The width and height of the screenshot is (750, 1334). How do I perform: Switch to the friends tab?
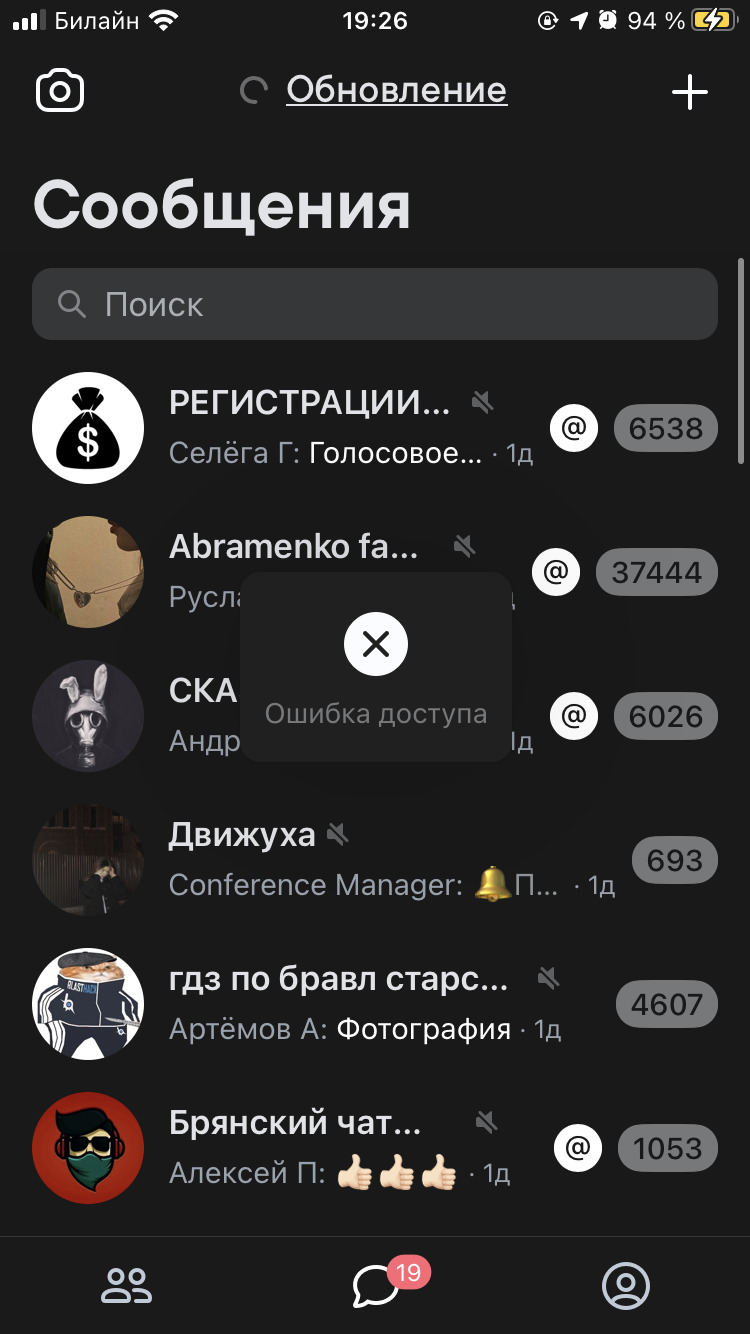(126, 1285)
